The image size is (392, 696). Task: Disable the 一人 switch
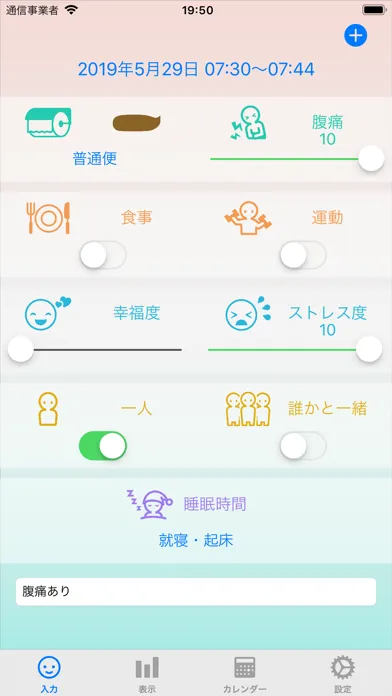pyautogui.click(x=103, y=446)
